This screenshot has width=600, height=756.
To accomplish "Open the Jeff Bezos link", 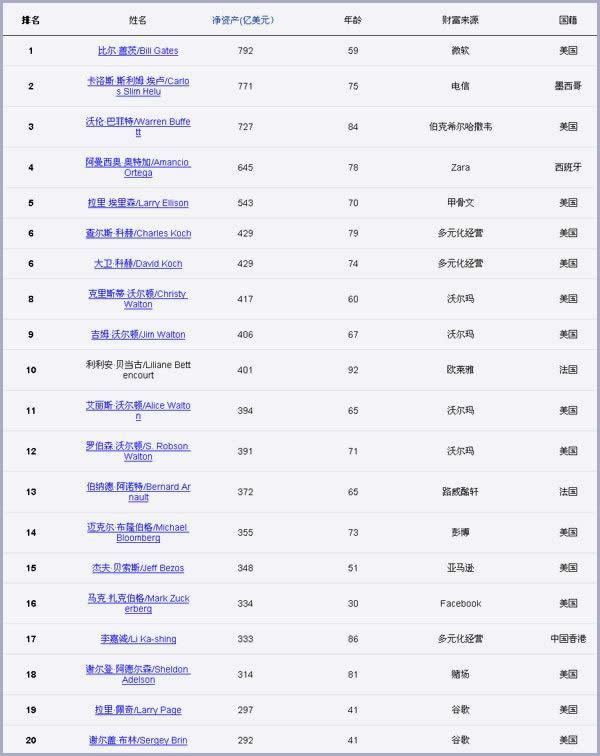I will pos(138,568).
